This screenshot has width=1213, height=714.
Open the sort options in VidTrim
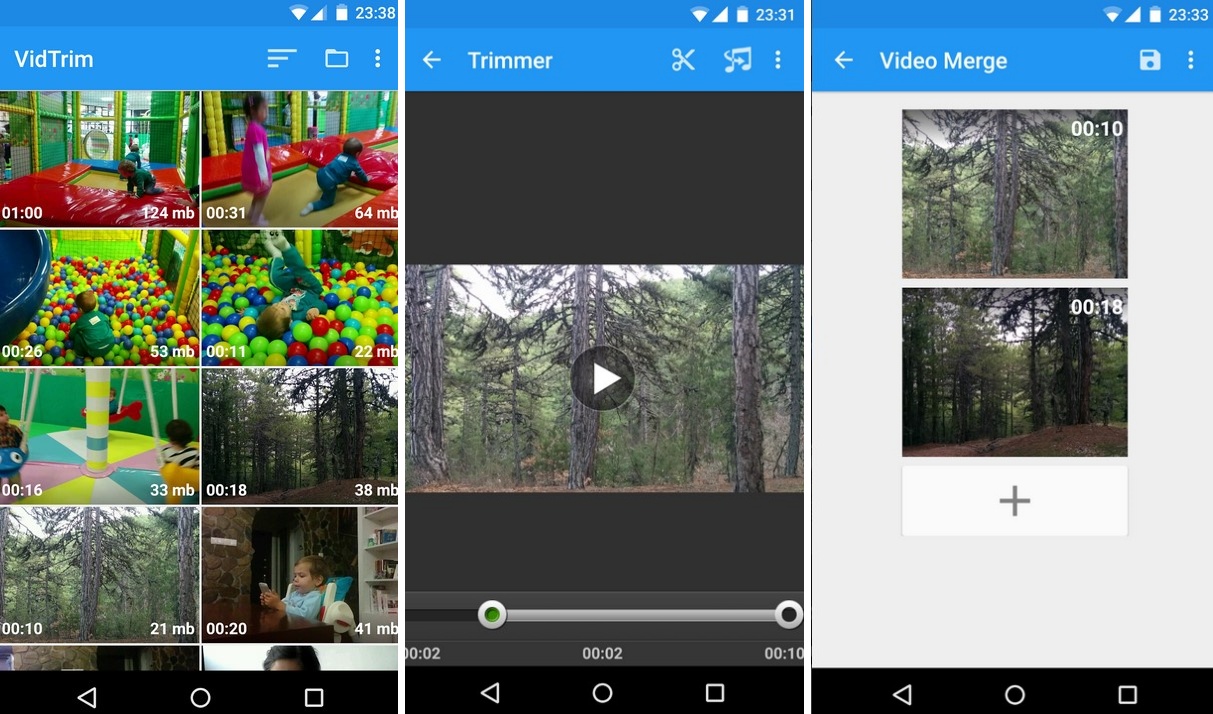tap(282, 59)
